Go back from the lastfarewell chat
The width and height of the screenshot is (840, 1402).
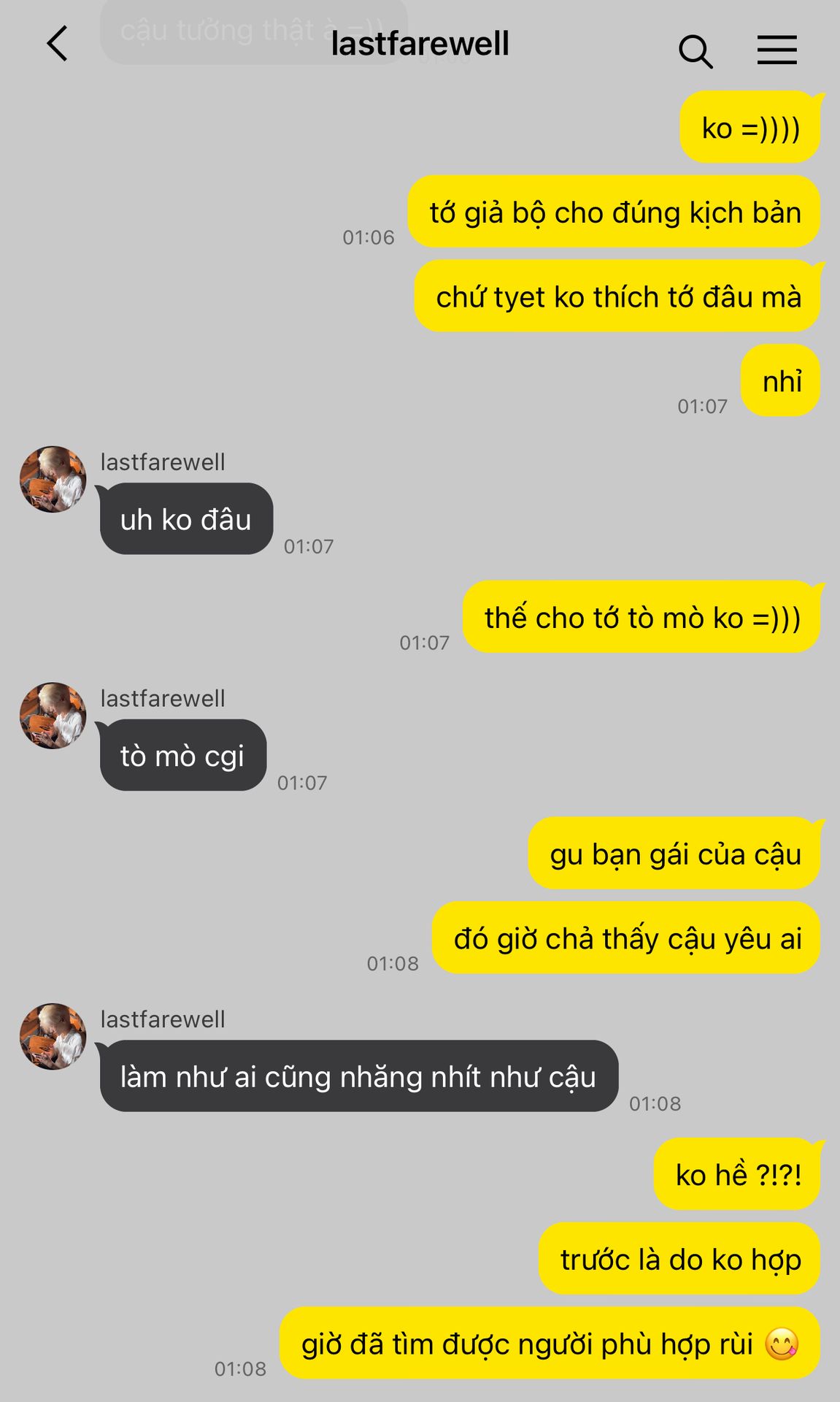[x=57, y=44]
